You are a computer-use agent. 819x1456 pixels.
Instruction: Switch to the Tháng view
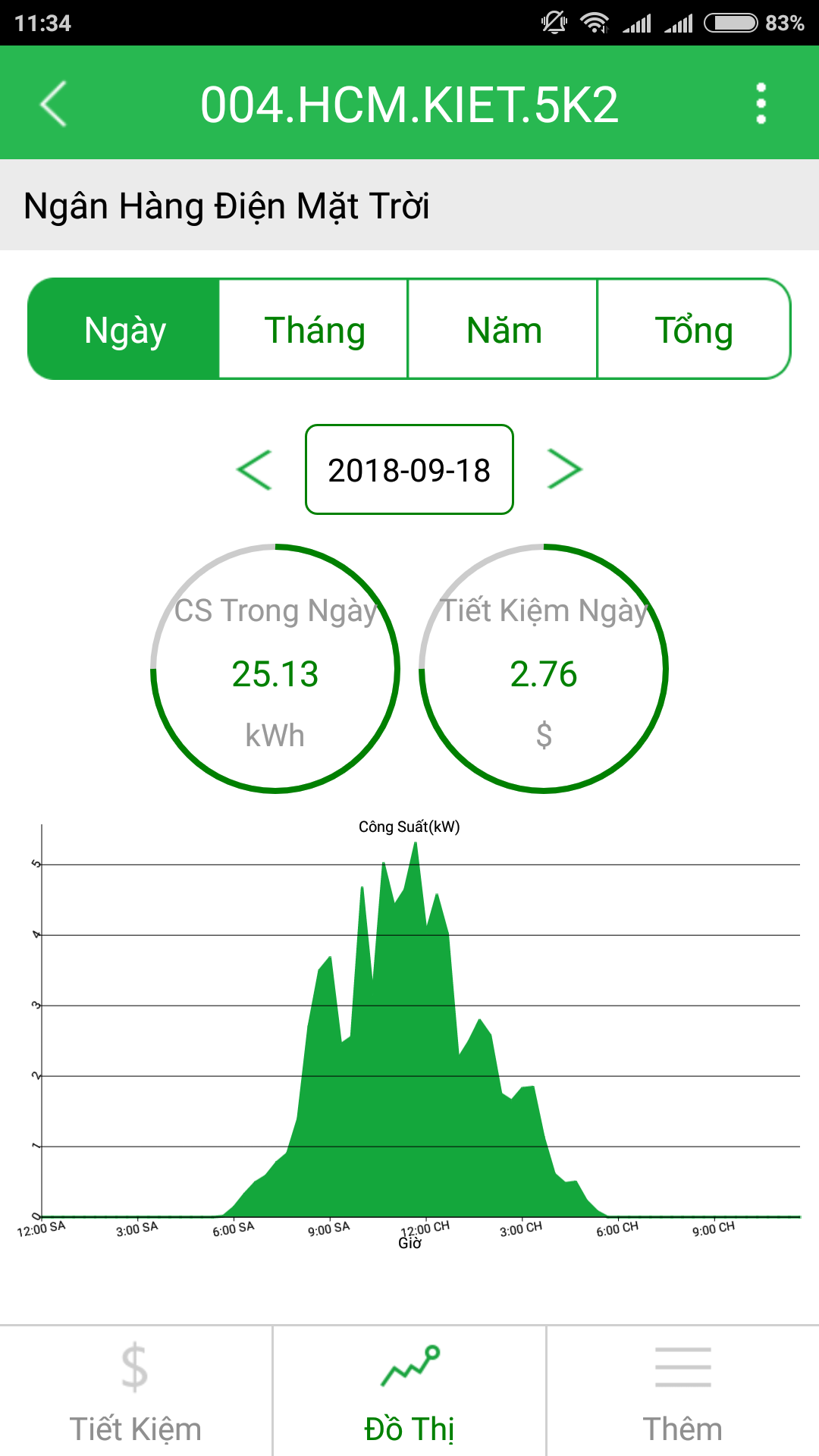(x=314, y=330)
